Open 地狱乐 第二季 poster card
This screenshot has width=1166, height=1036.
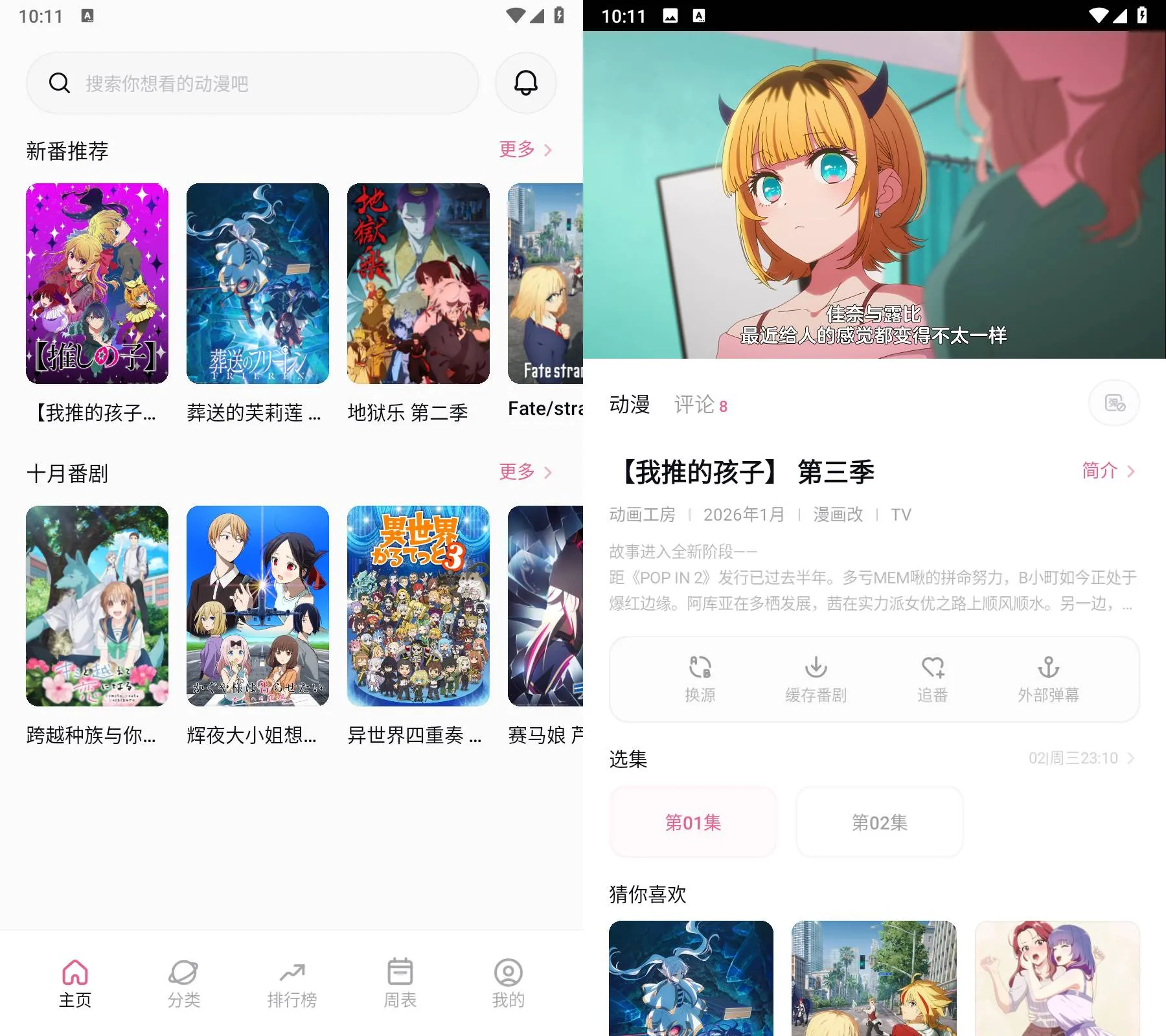click(418, 284)
